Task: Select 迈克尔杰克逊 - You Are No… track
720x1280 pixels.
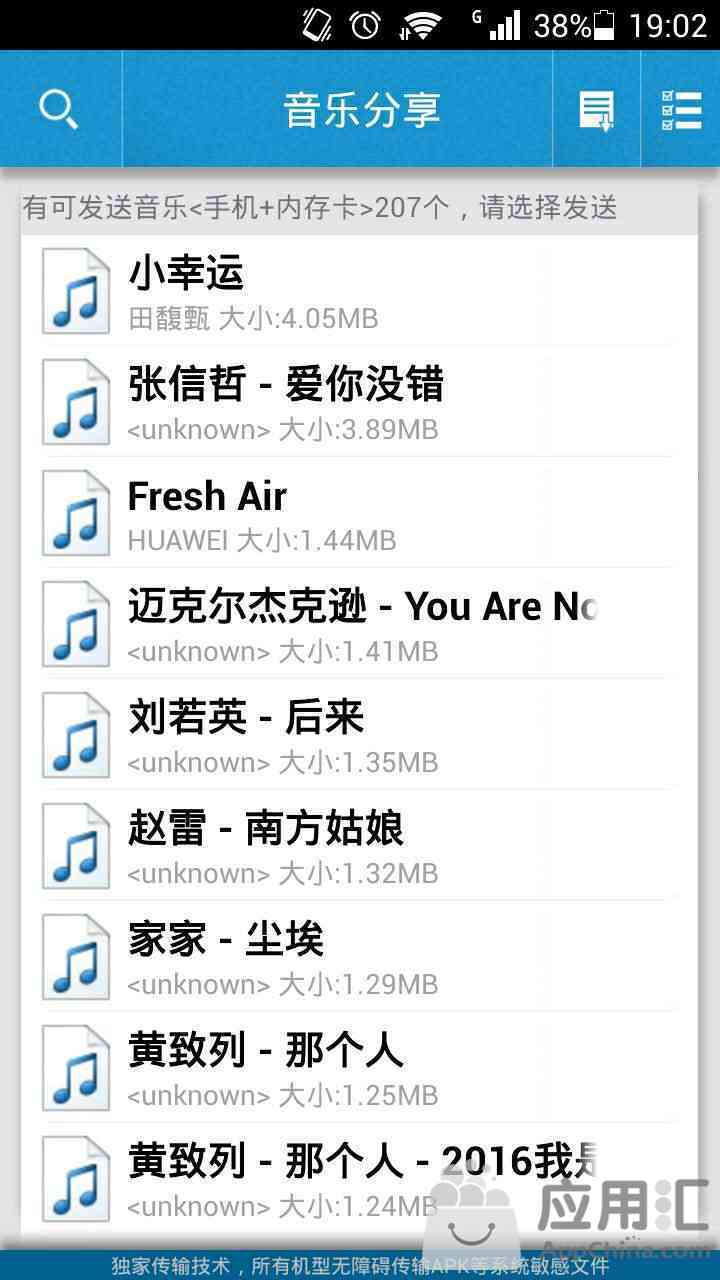Action: 360,624
